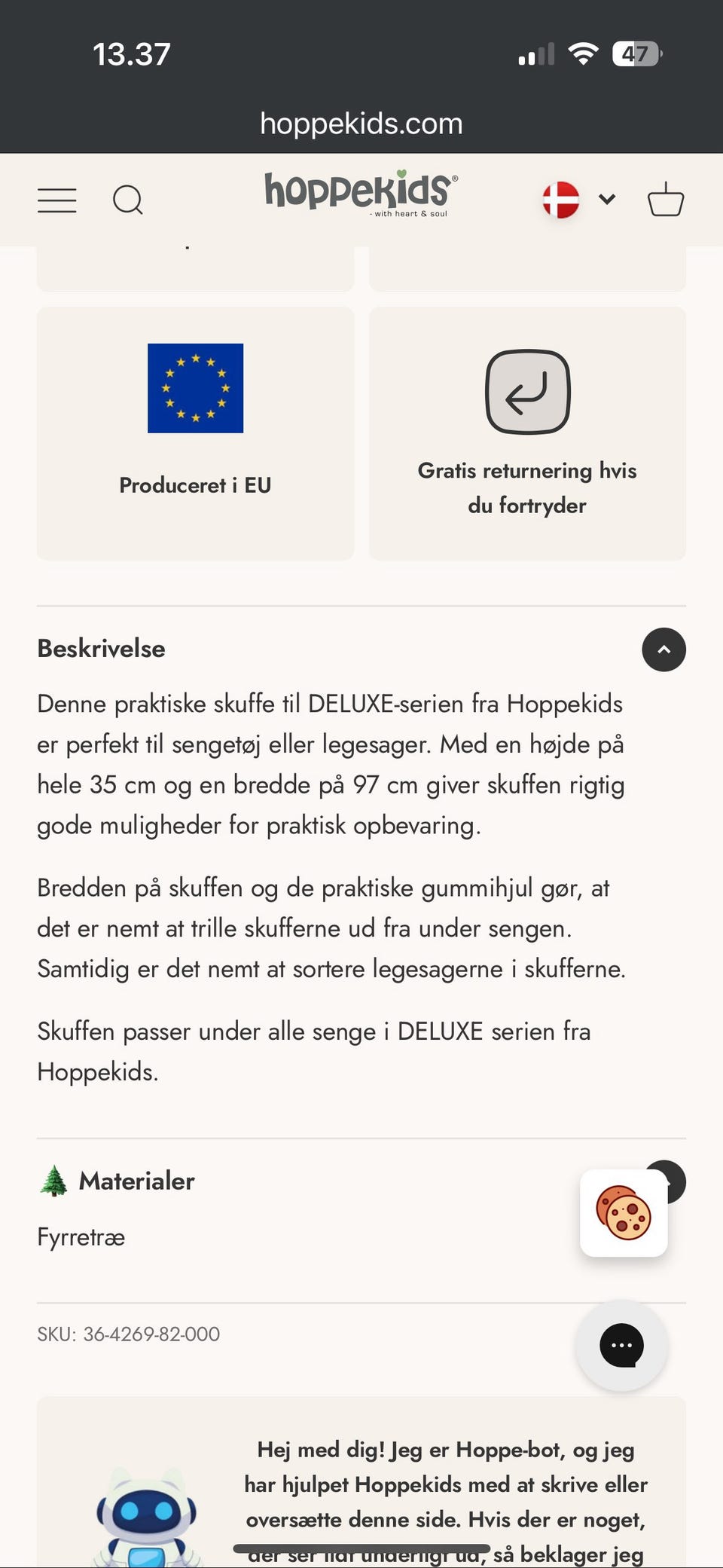723x1568 pixels.
Task: Open the Hoppe-bot chat bubble
Action: [621, 1346]
